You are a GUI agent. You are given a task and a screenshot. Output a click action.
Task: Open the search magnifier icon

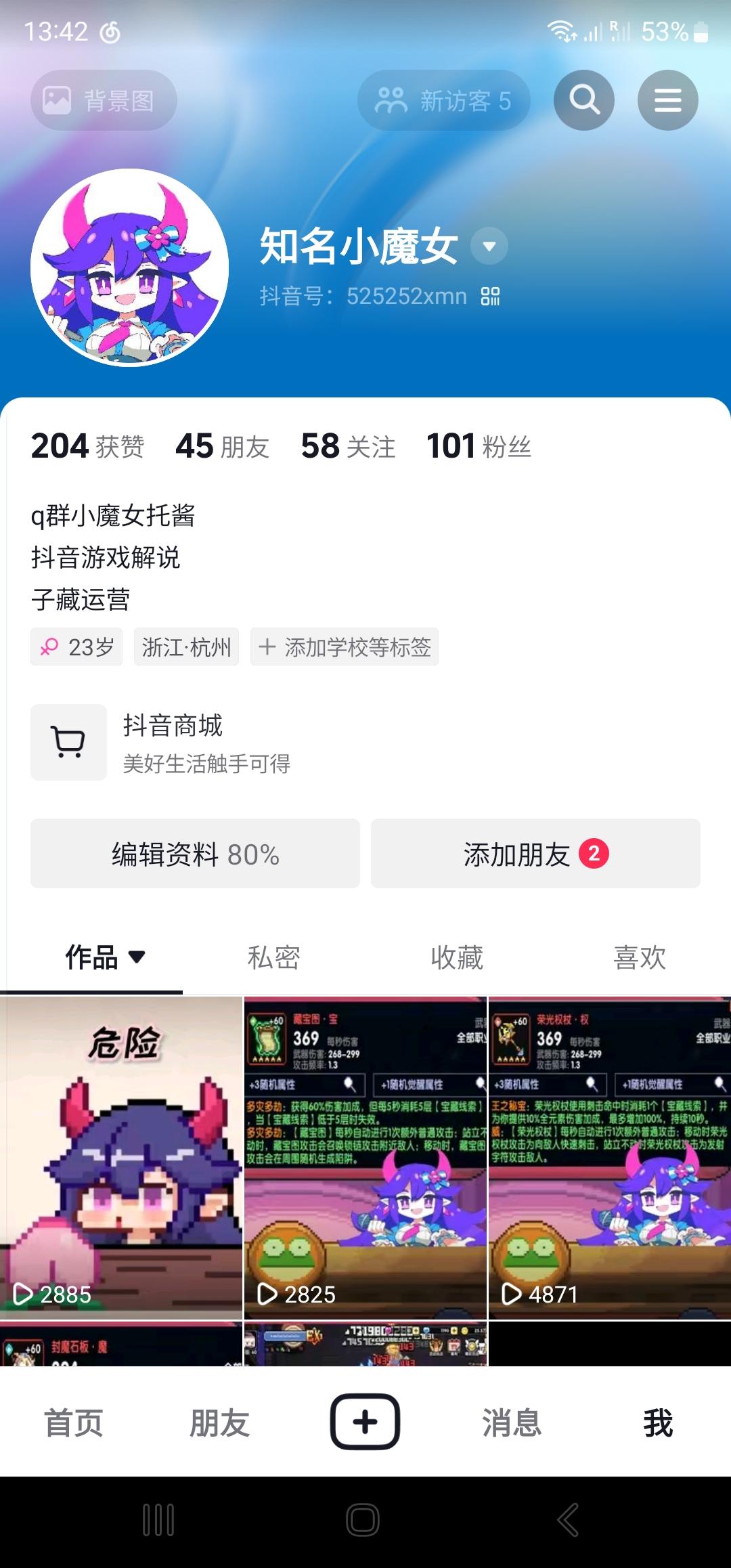(583, 100)
